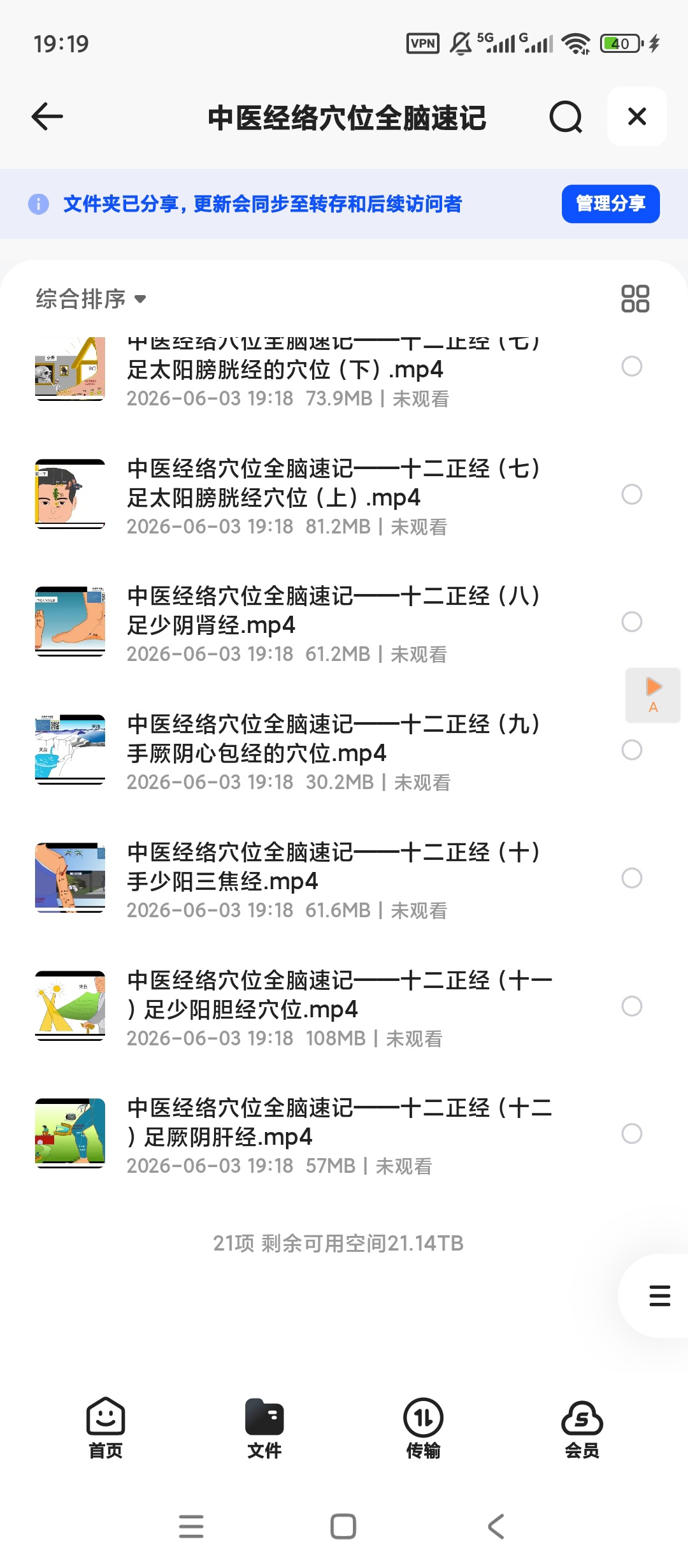Image resolution: width=688 pixels, height=1568 pixels.
Task: Switch to the 会员 tab
Action: tap(582, 1429)
